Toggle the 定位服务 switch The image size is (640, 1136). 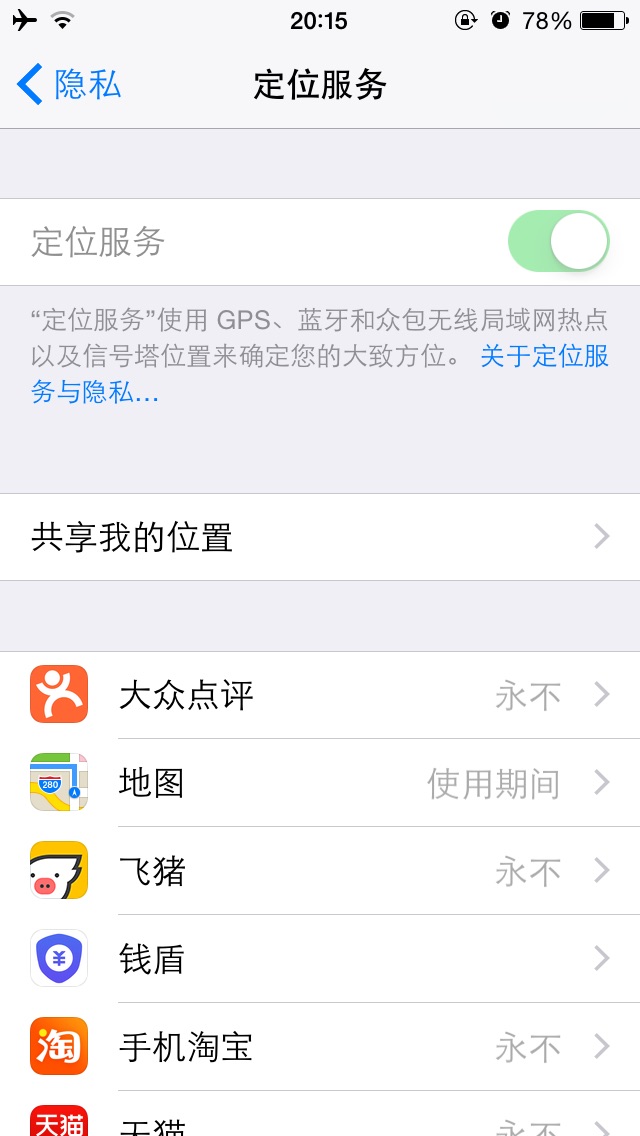(558, 242)
